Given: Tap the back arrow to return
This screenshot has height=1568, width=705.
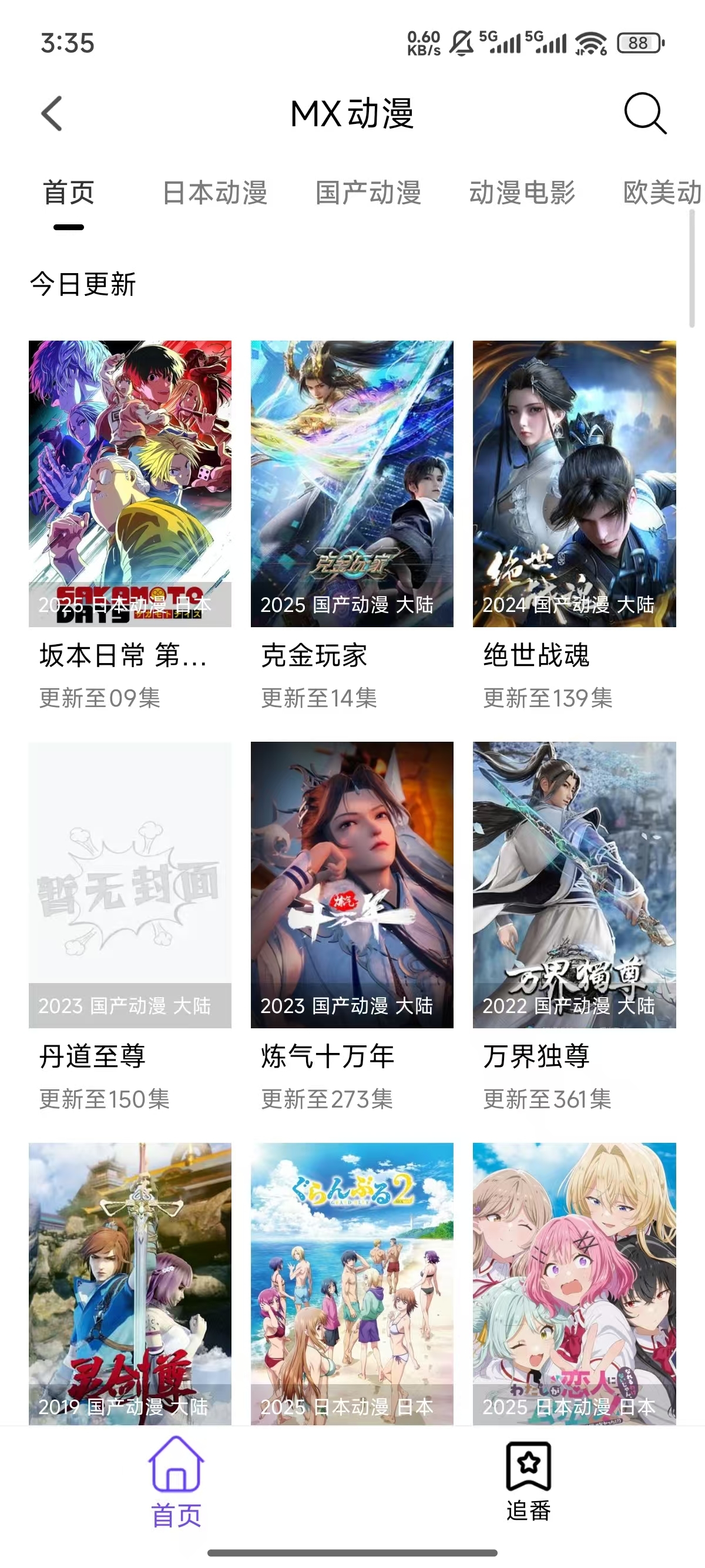Looking at the screenshot, I should click(52, 116).
